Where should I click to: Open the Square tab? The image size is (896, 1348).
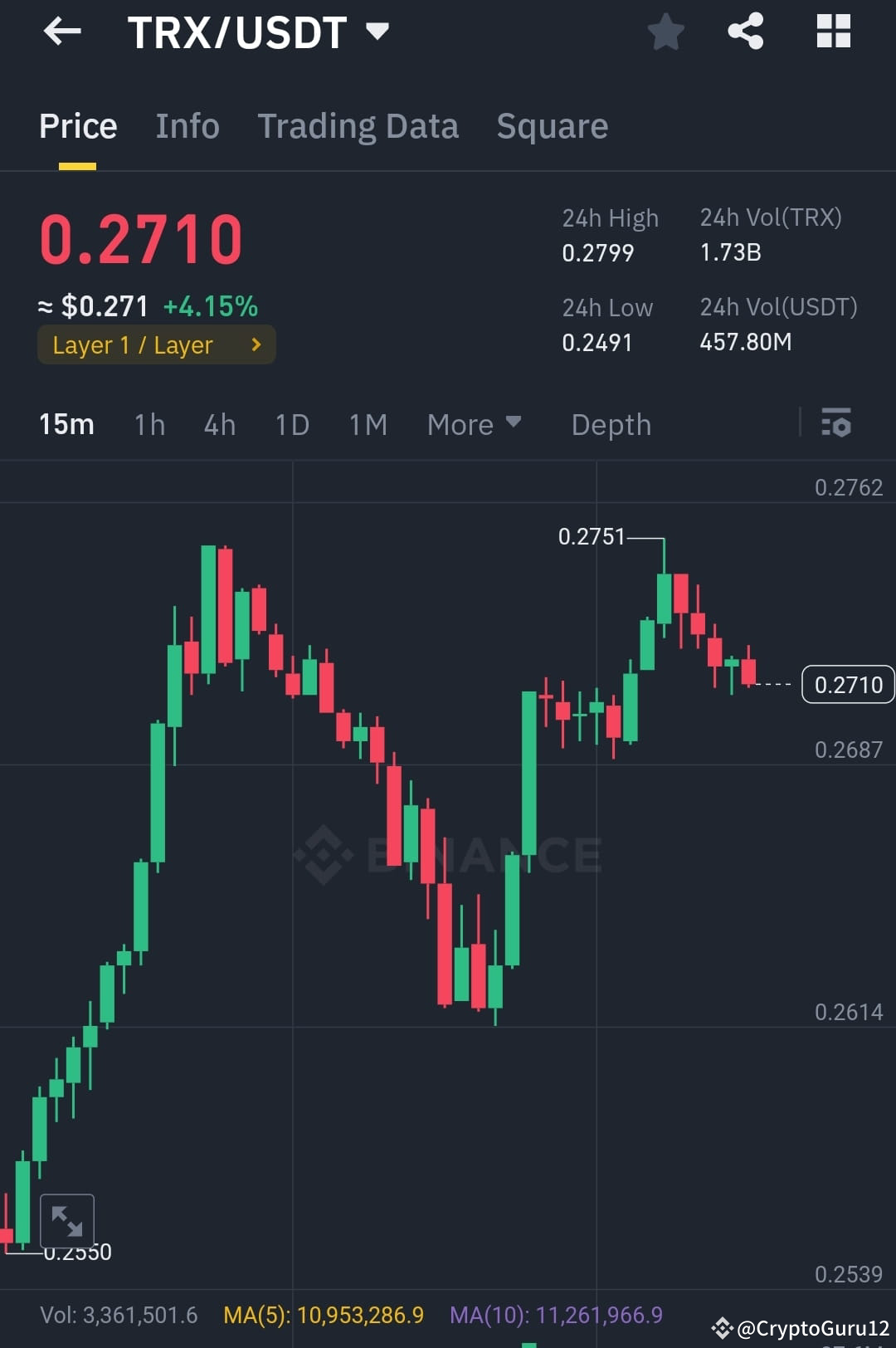[x=552, y=125]
